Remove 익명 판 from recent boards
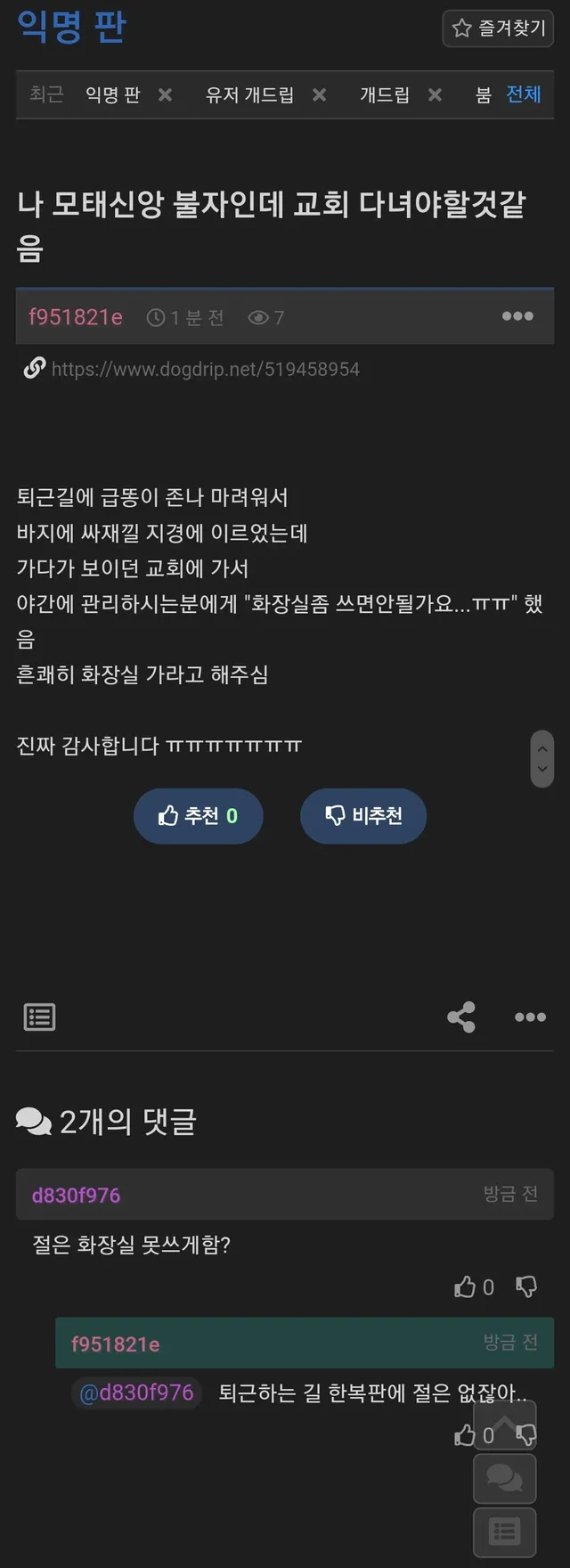 point(165,94)
